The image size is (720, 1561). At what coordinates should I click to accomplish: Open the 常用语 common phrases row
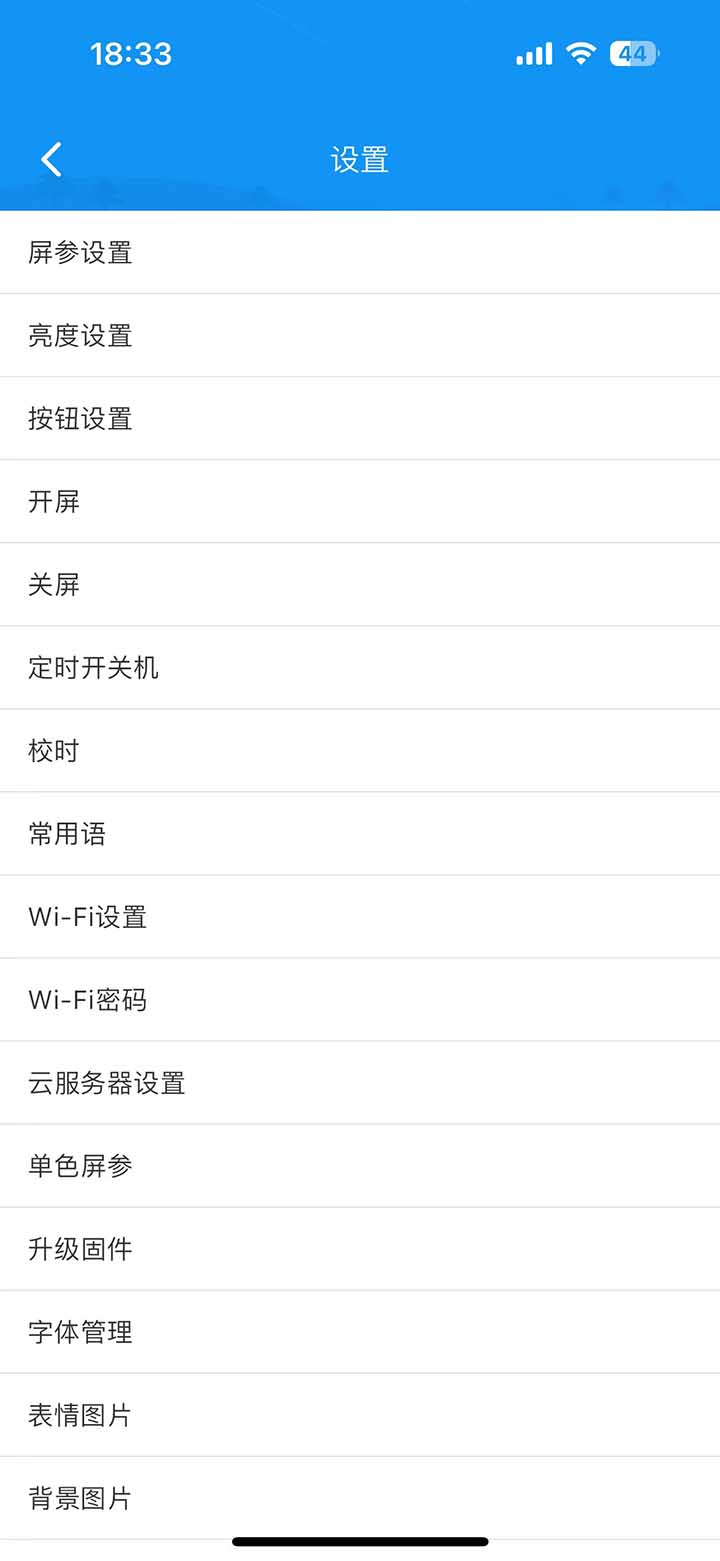coord(67,834)
